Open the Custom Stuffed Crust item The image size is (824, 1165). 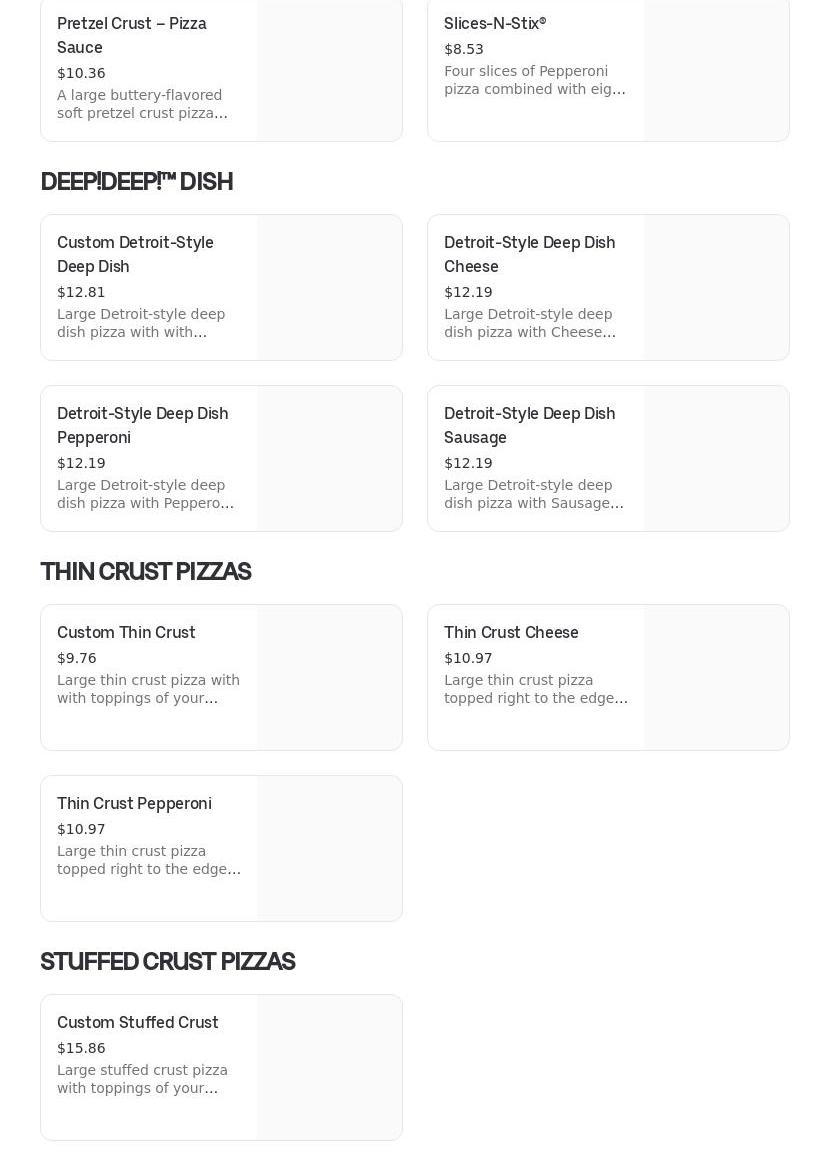coord(221,1067)
